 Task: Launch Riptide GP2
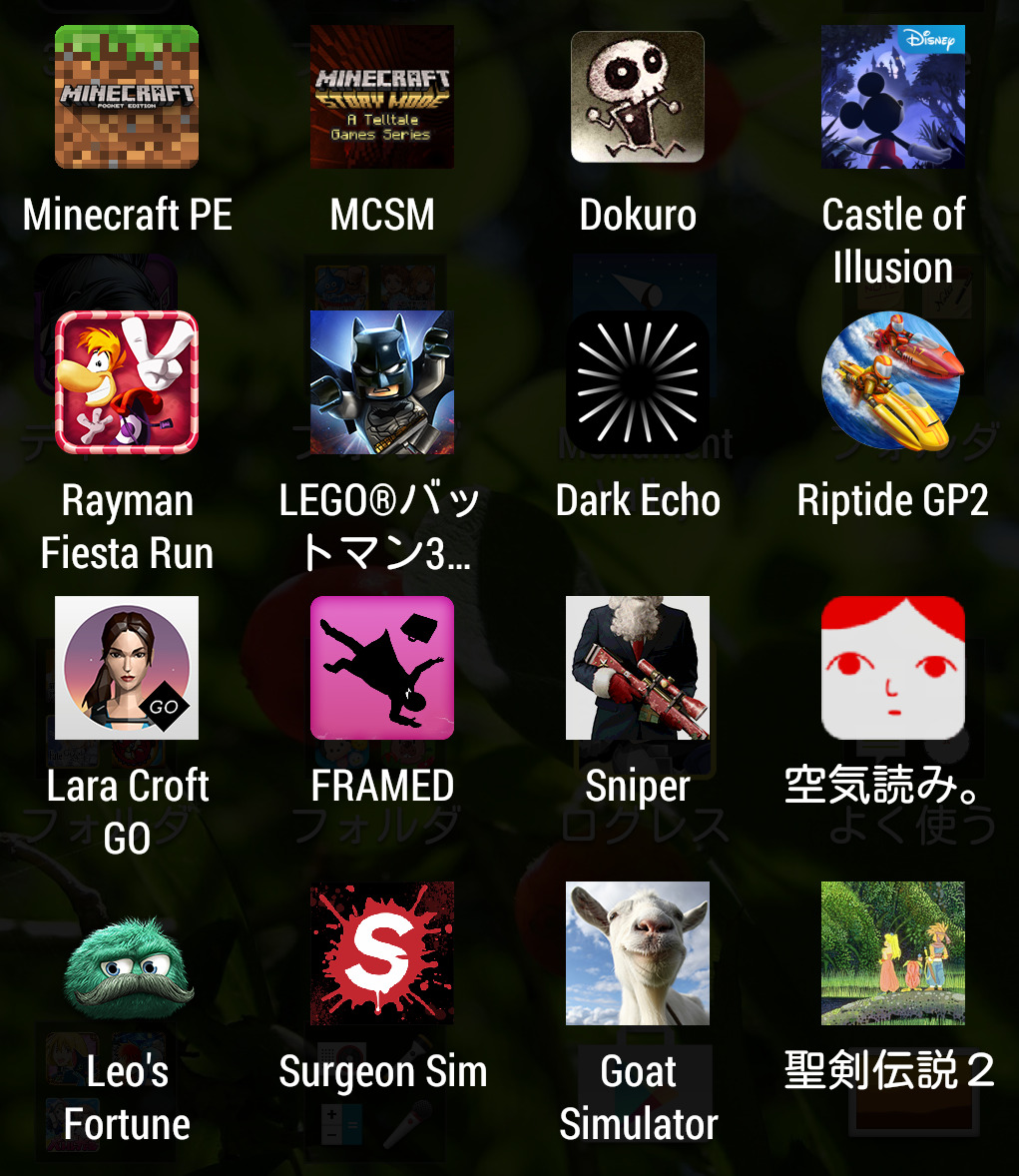(x=893, y=382)
